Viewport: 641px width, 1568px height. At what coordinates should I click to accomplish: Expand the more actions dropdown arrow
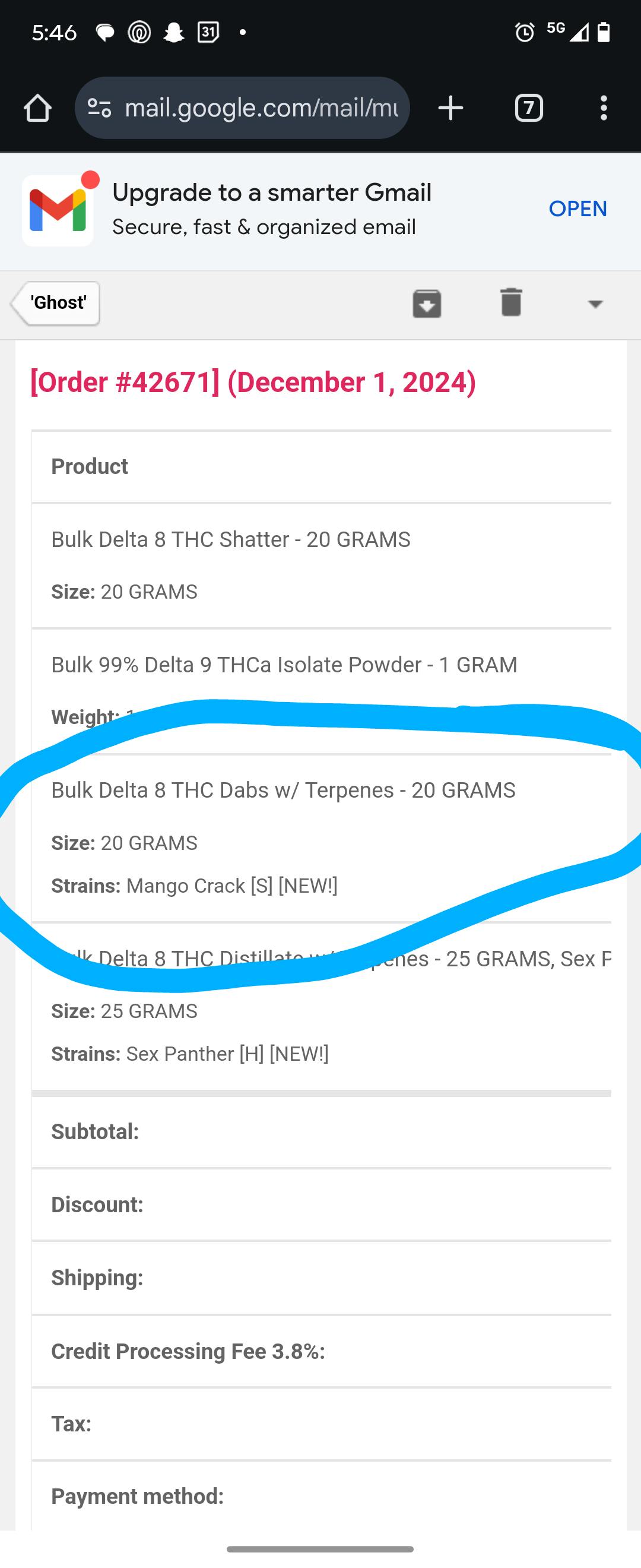pyautogui.click(x=595, y=304)
